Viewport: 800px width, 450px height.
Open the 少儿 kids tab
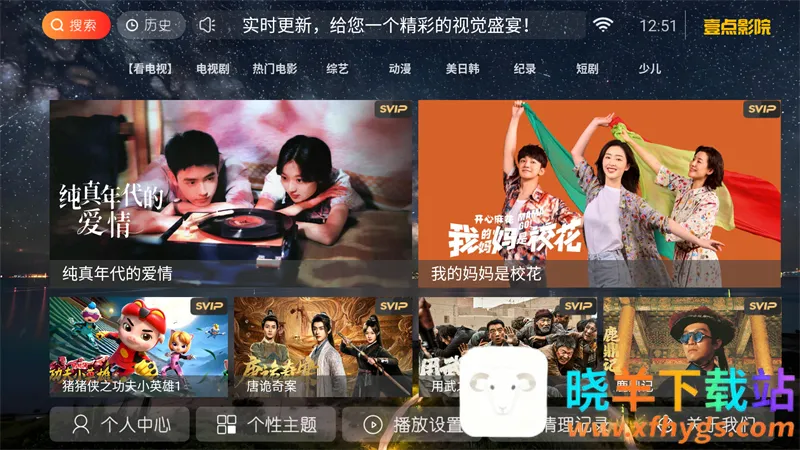tap(650, 69)
